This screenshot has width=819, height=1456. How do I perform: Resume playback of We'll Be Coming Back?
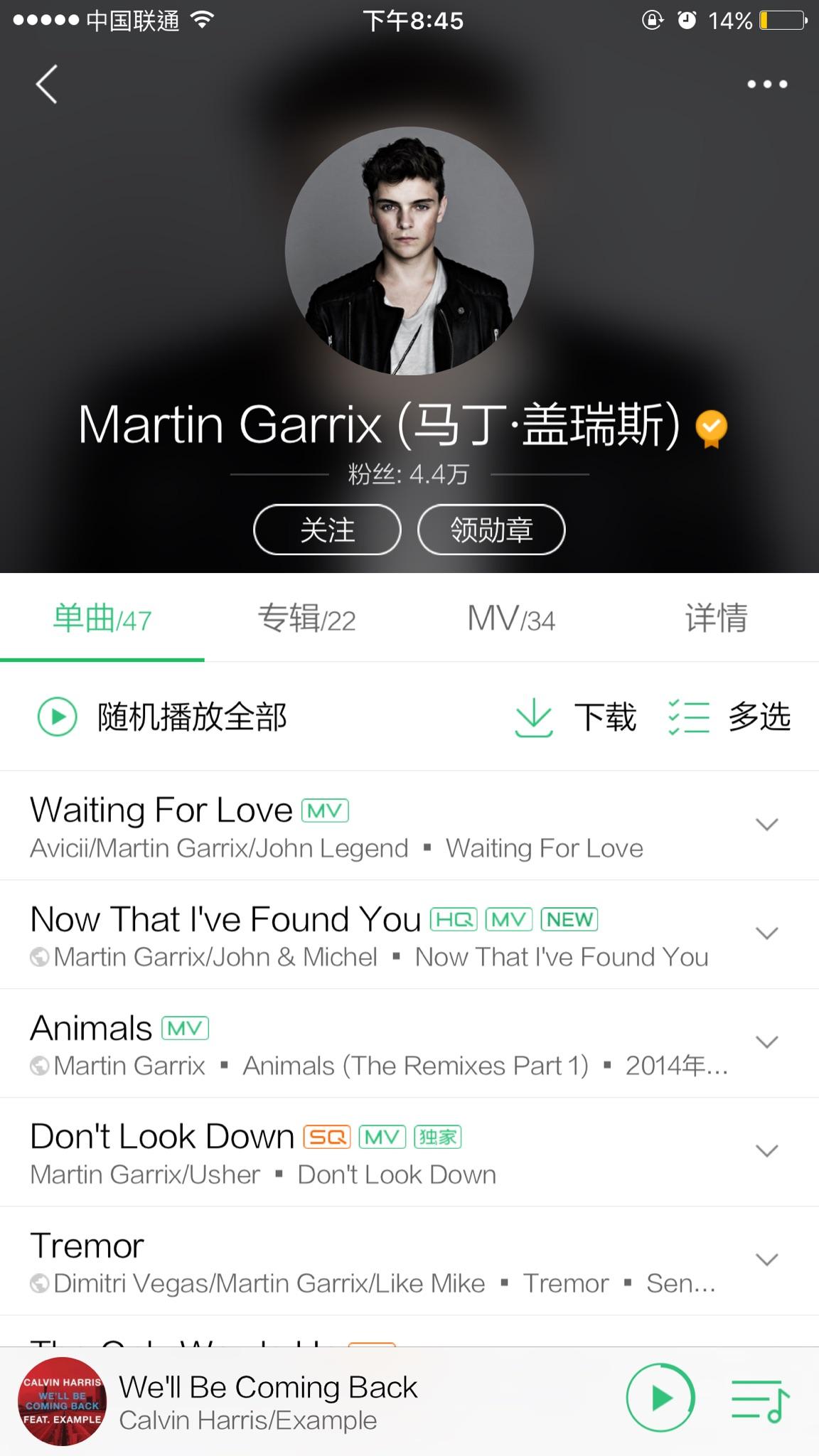click(660, 1398)
